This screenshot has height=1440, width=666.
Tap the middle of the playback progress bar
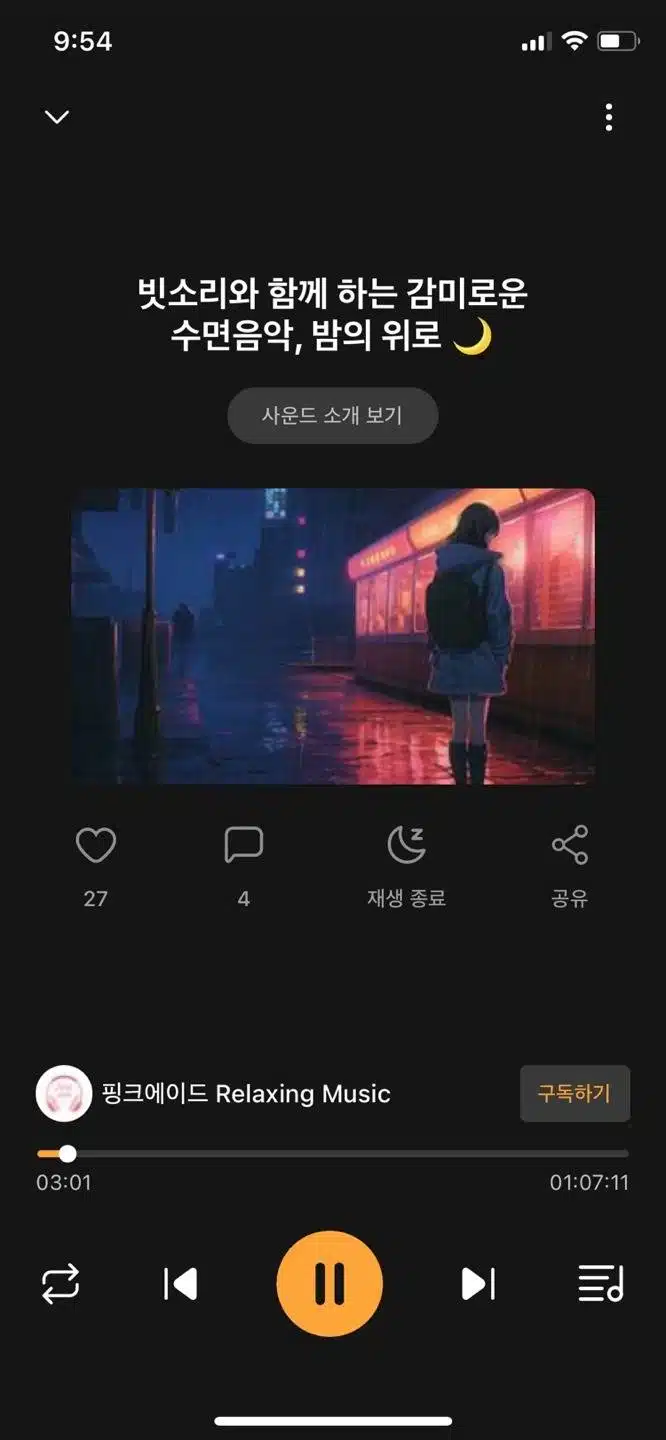click(333, 1154)
